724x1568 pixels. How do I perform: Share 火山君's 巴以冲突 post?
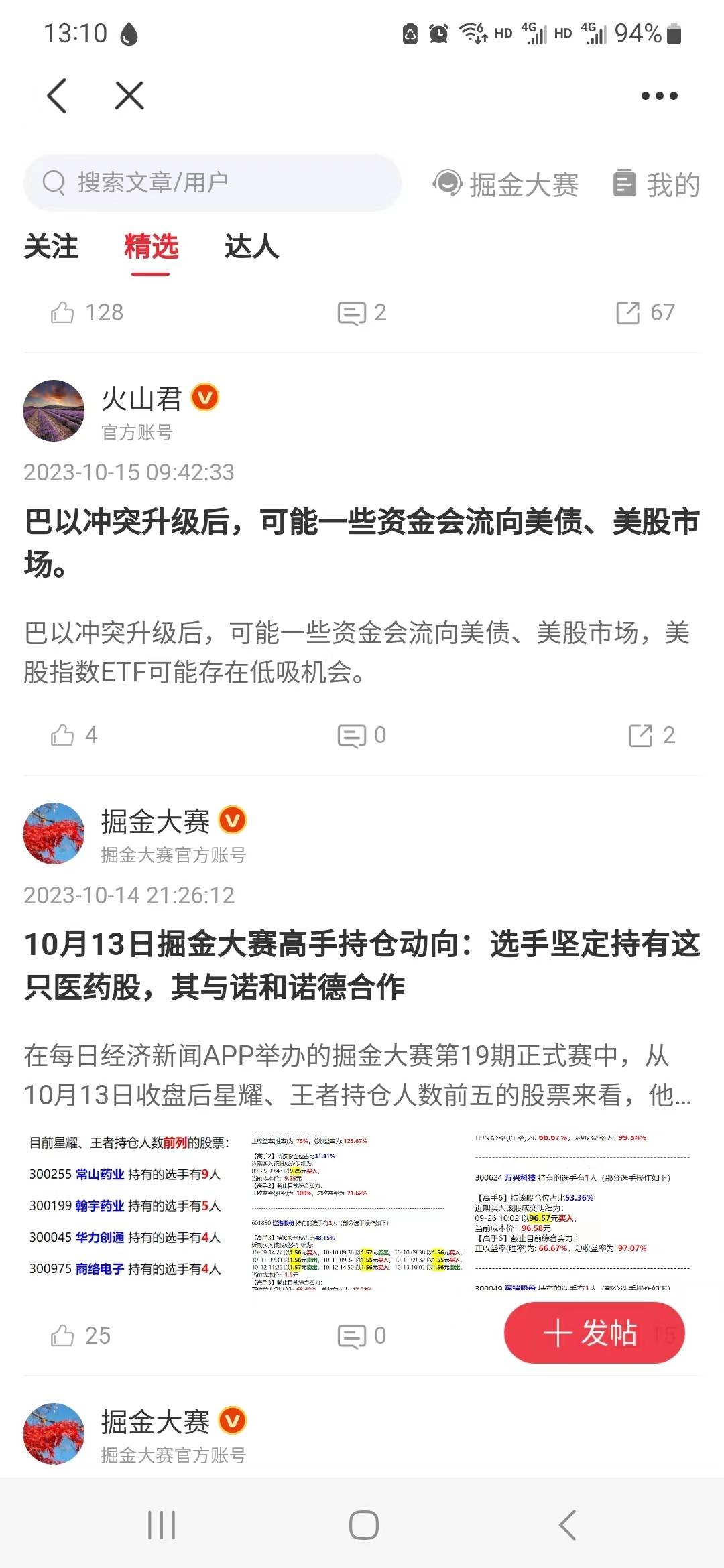point(641,735)
